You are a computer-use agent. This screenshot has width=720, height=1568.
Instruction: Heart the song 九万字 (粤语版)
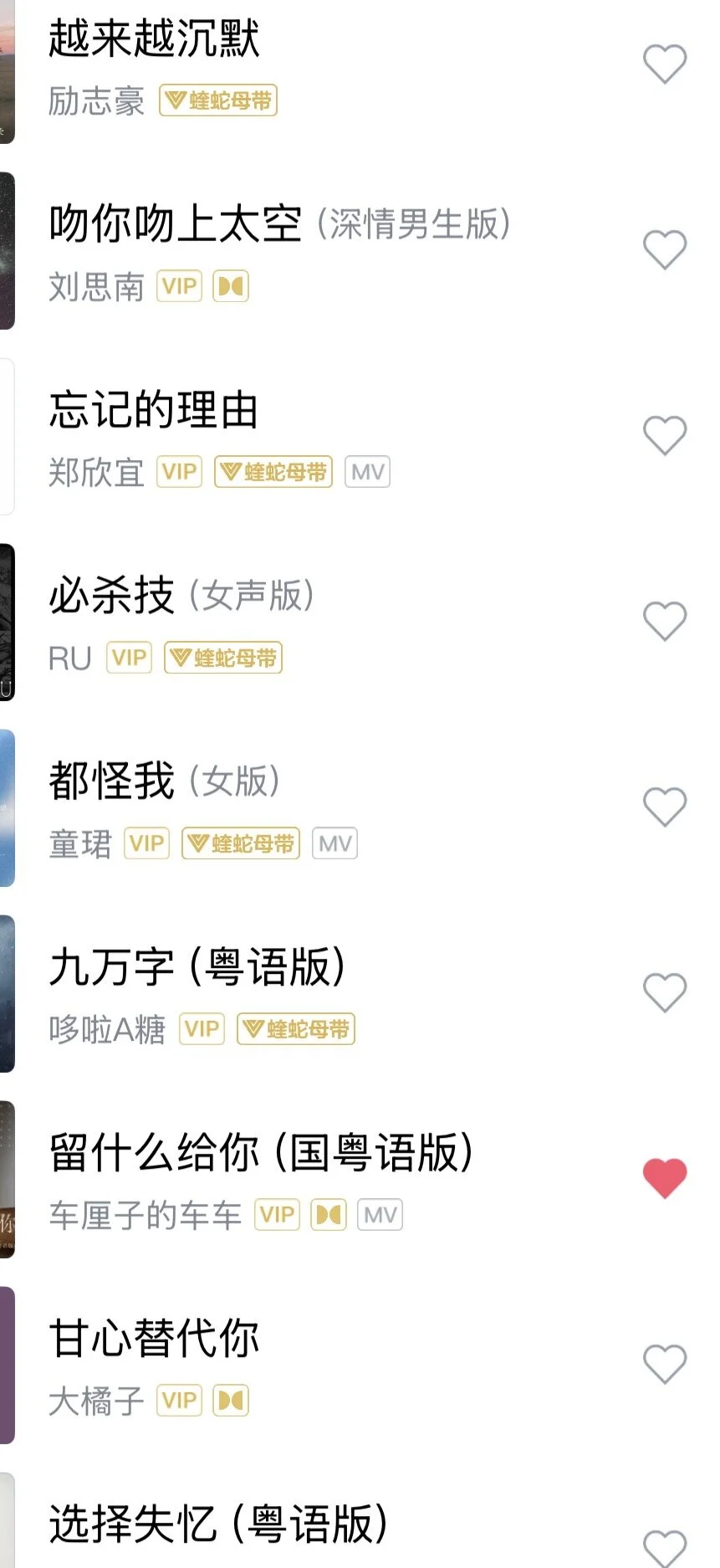click(665, 992)
